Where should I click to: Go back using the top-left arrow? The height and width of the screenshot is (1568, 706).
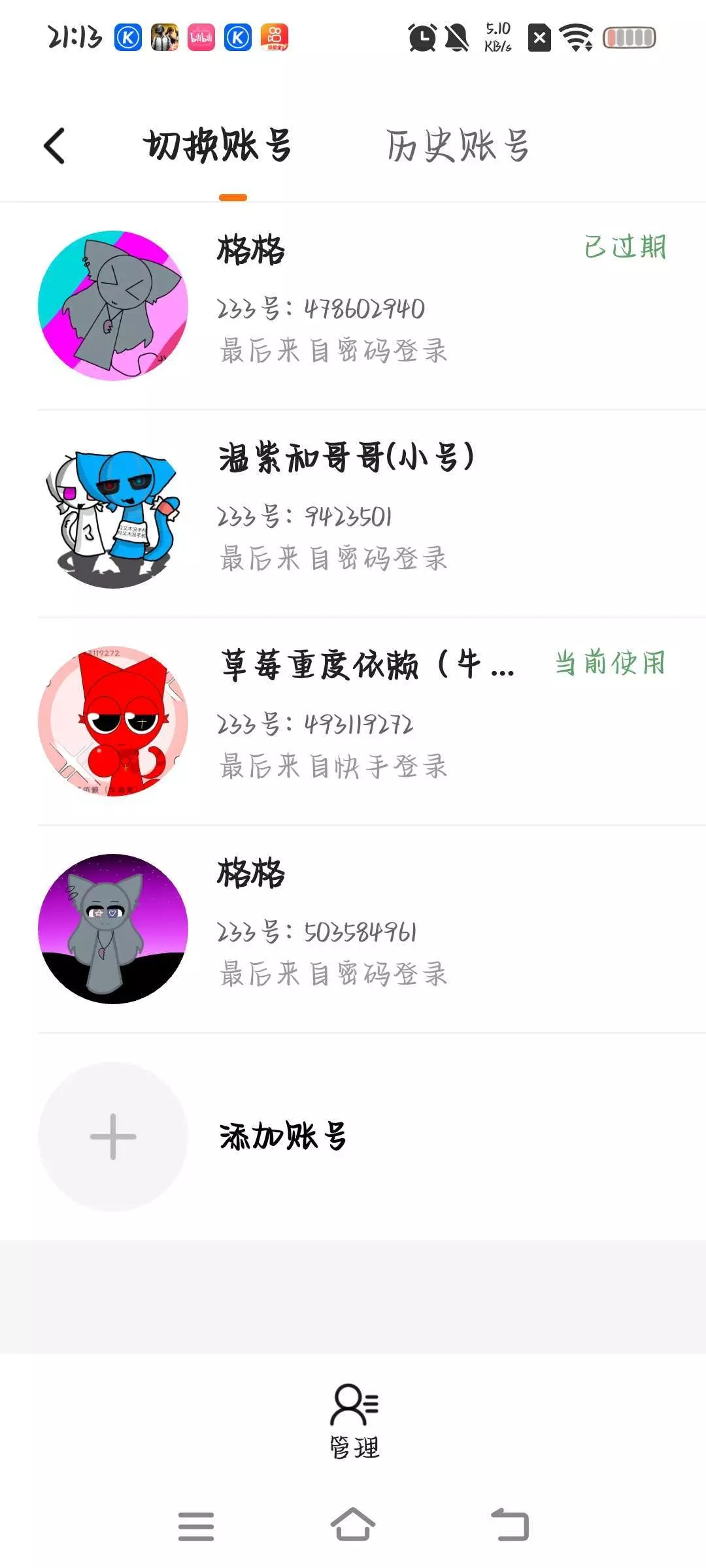[55, 145]
